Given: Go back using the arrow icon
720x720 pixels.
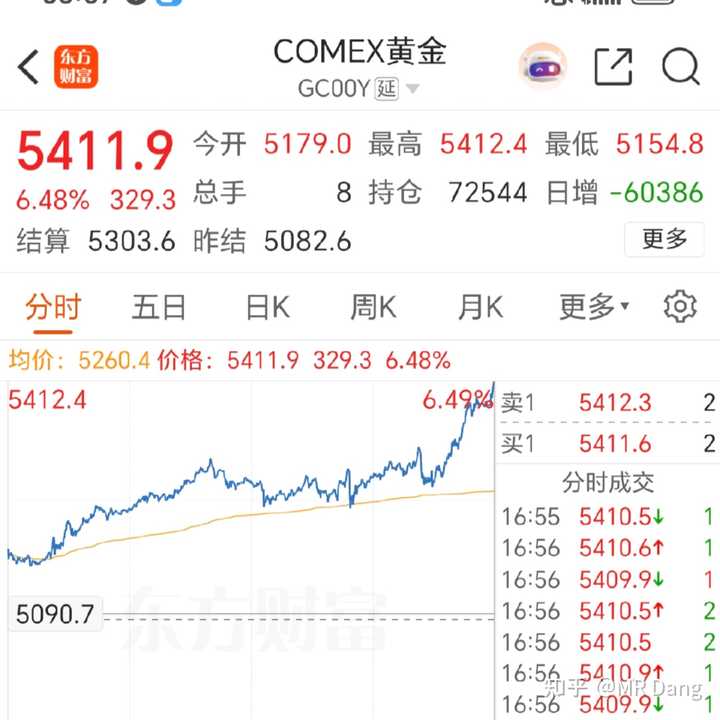Looking at the screenshot, I should click(x=29, y=67).
